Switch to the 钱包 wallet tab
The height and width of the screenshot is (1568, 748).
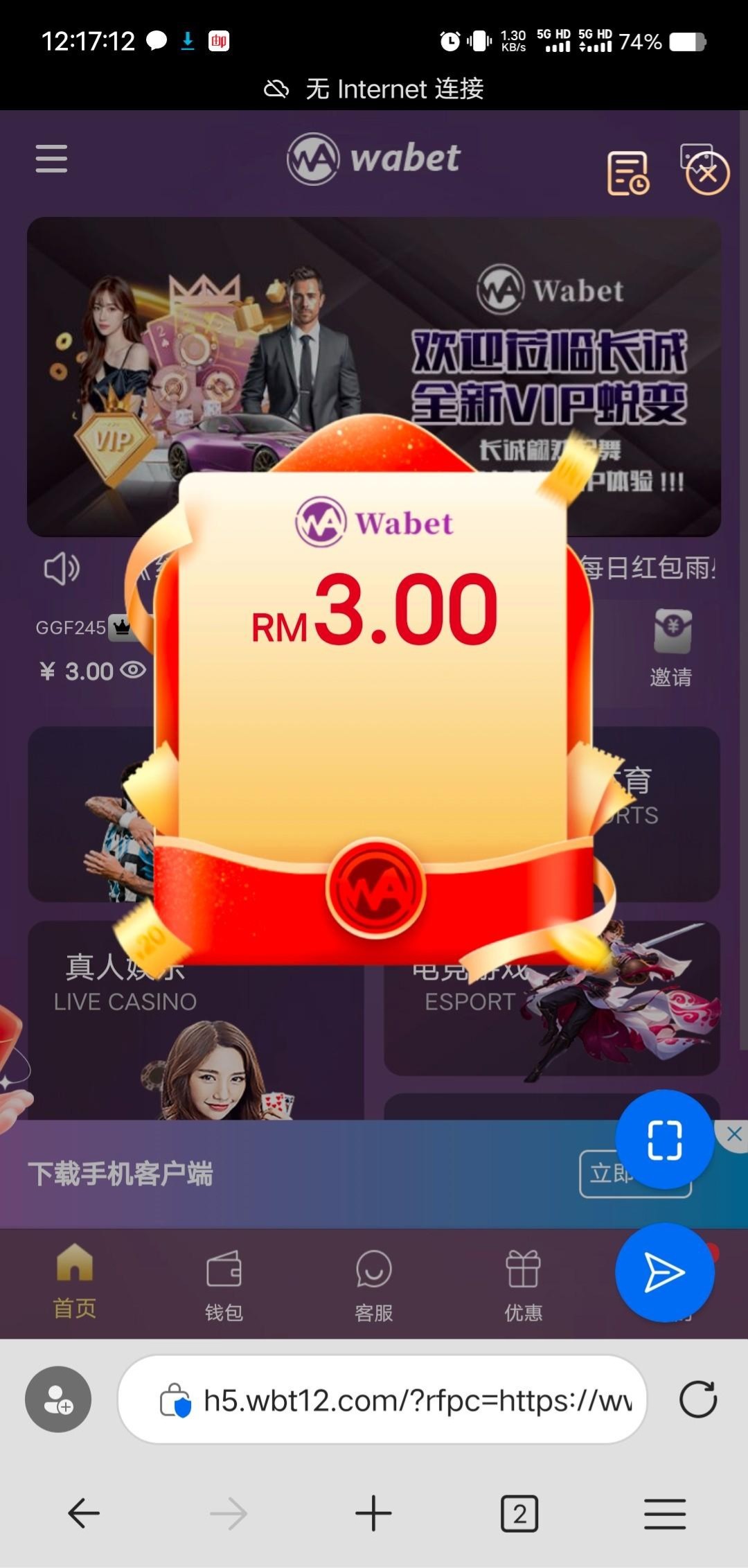224,1286
